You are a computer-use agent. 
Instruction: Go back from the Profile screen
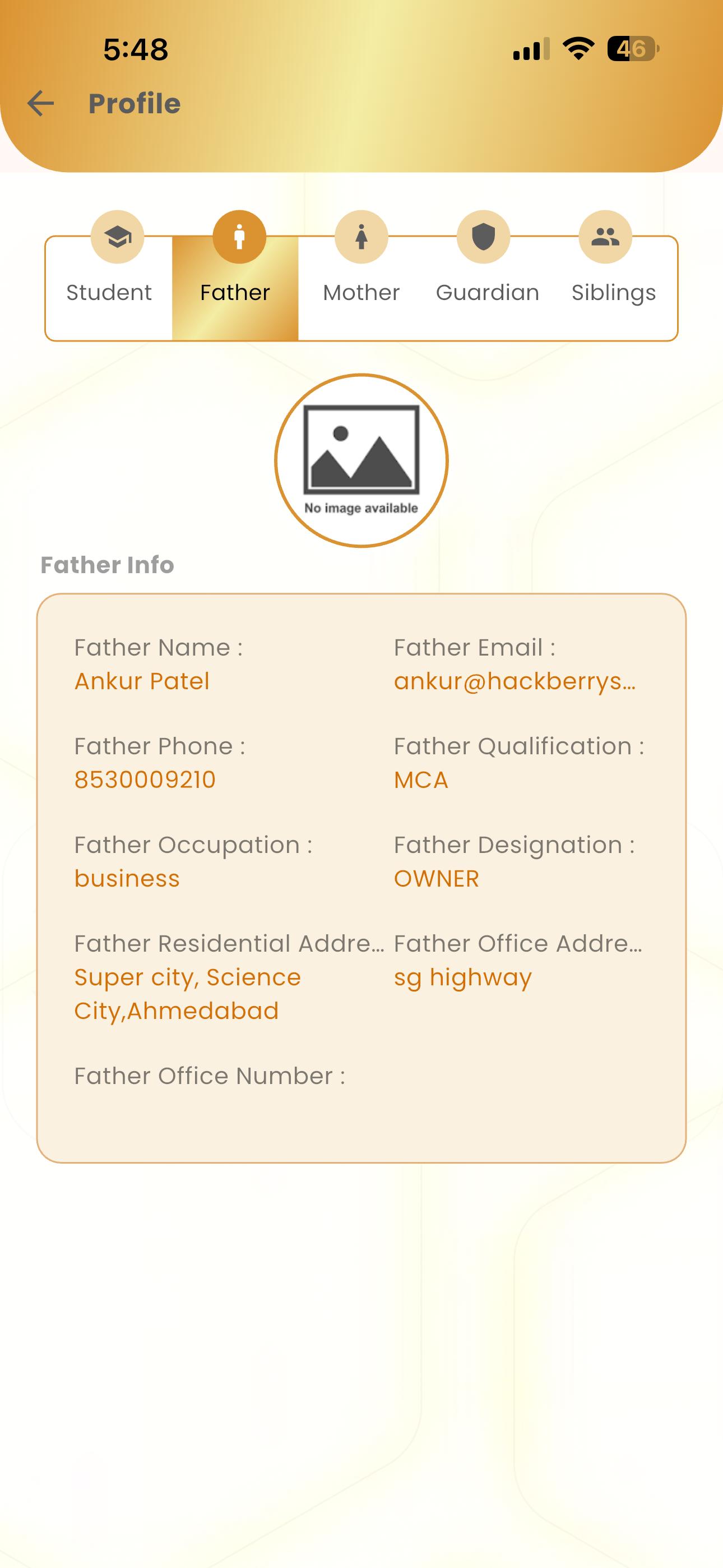click(41, 104)
